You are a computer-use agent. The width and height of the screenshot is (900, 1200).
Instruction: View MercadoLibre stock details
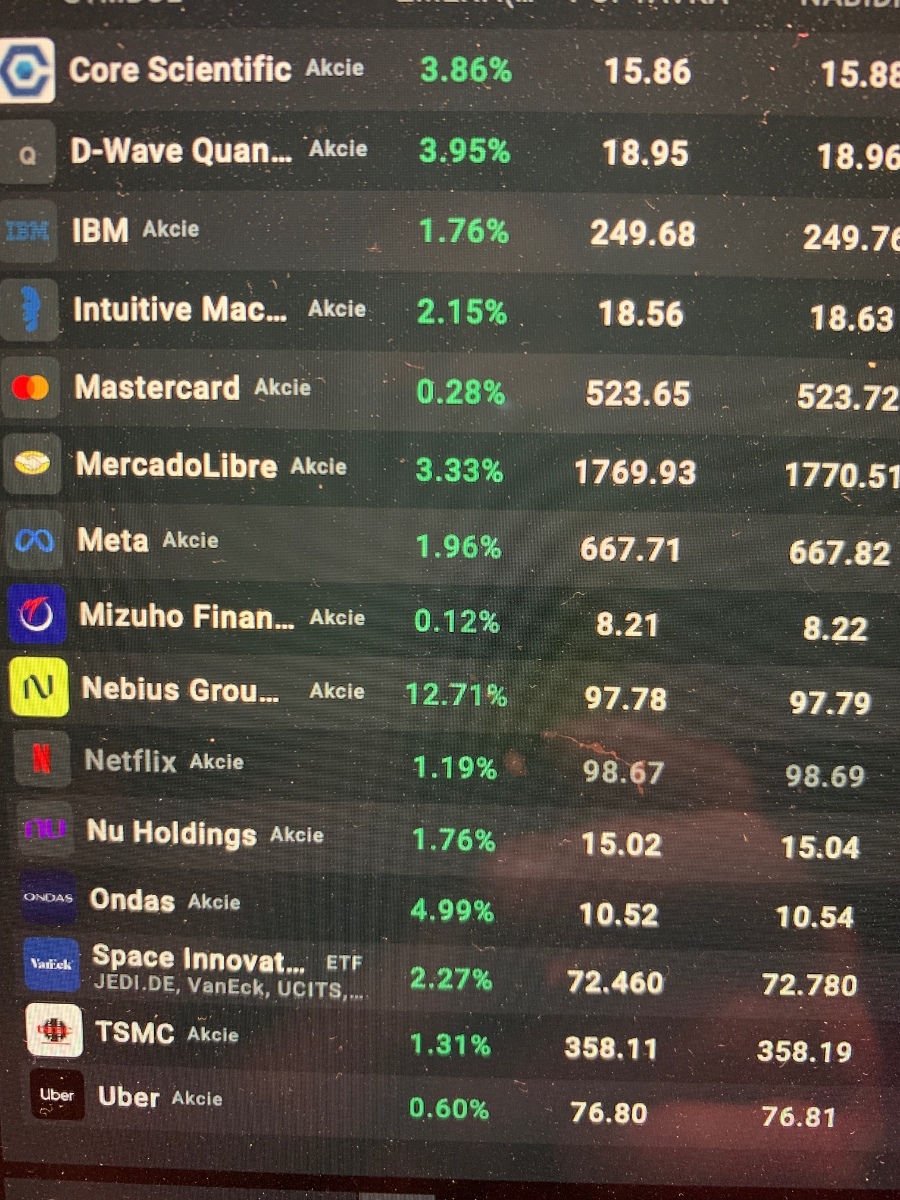pyautogui.click(x=176, y=465)
